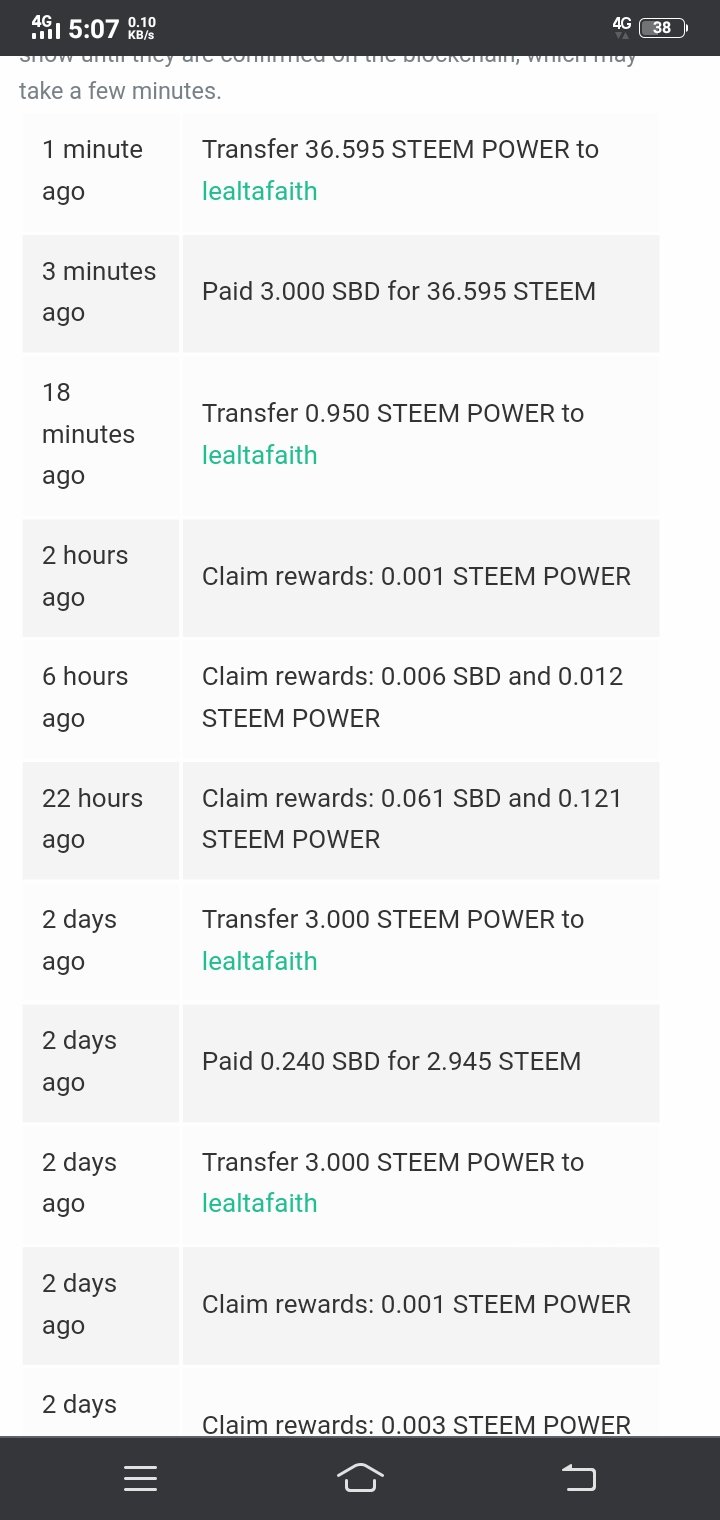The width and height of the screenshot is (720, 1520).
Task: Tap the system back button
Action: coord(579,1478)
